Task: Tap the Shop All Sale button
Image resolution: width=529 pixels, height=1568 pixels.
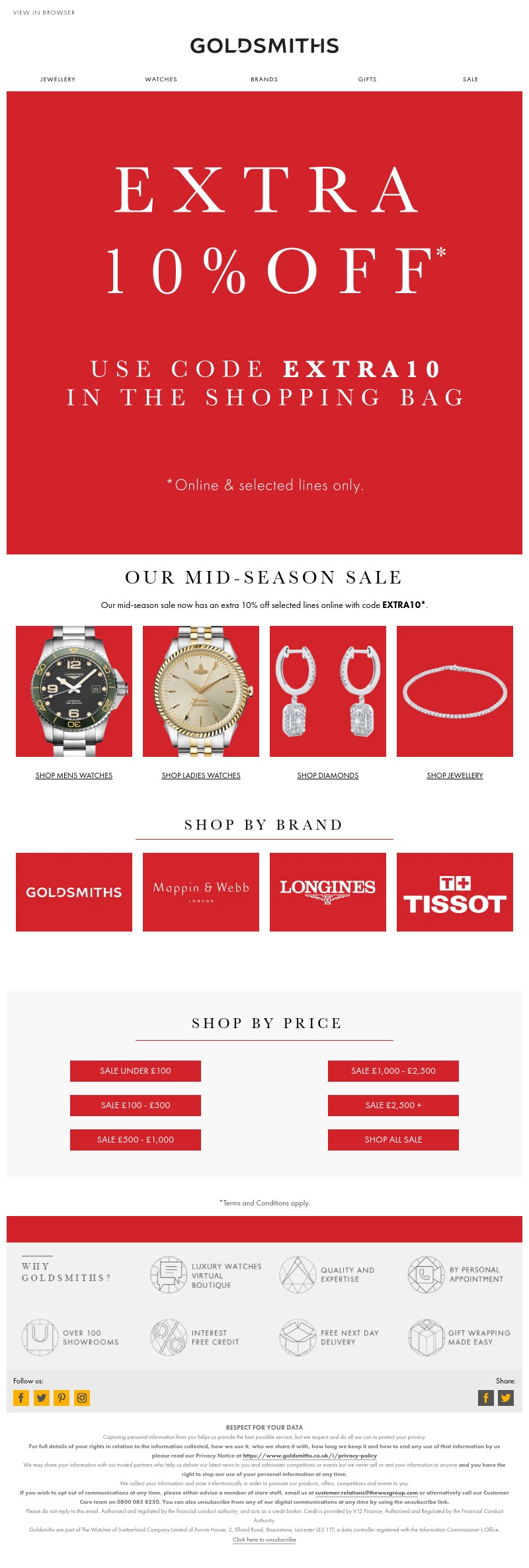Action: pos(393,1140)
